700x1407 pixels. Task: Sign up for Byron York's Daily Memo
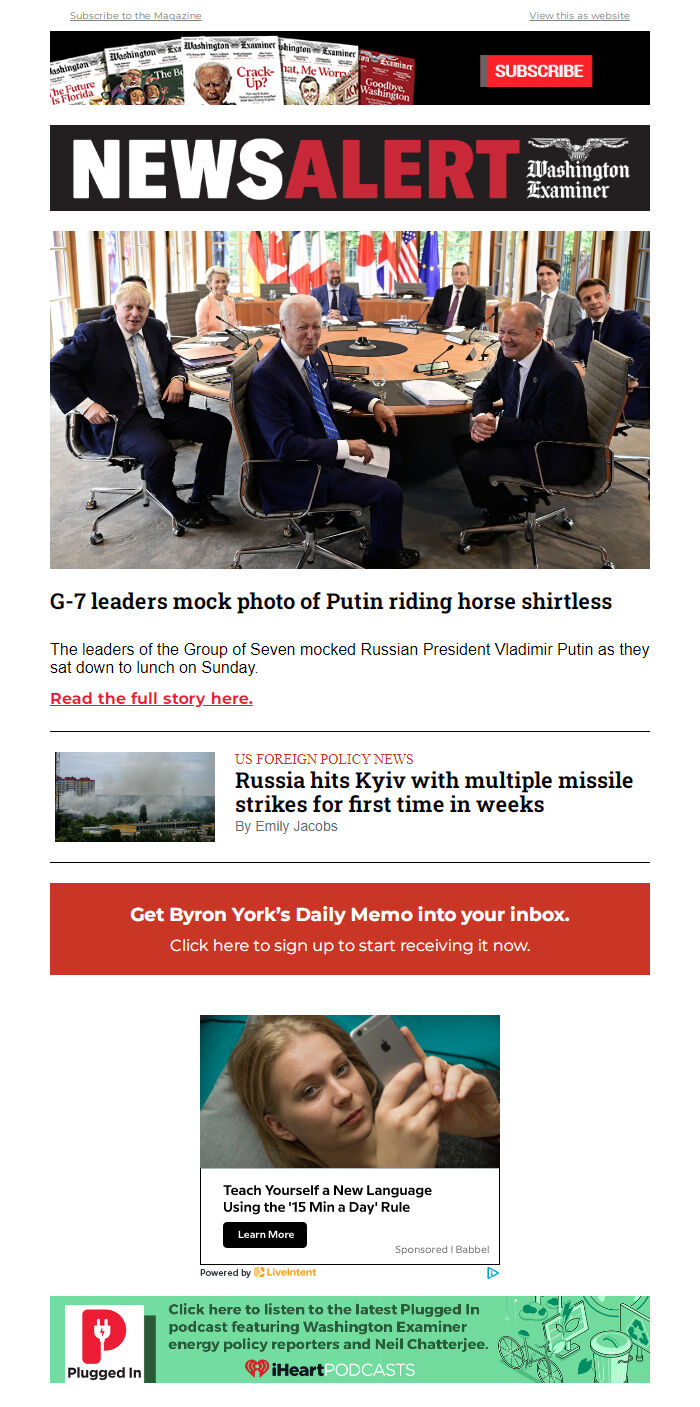pos(350,929)
